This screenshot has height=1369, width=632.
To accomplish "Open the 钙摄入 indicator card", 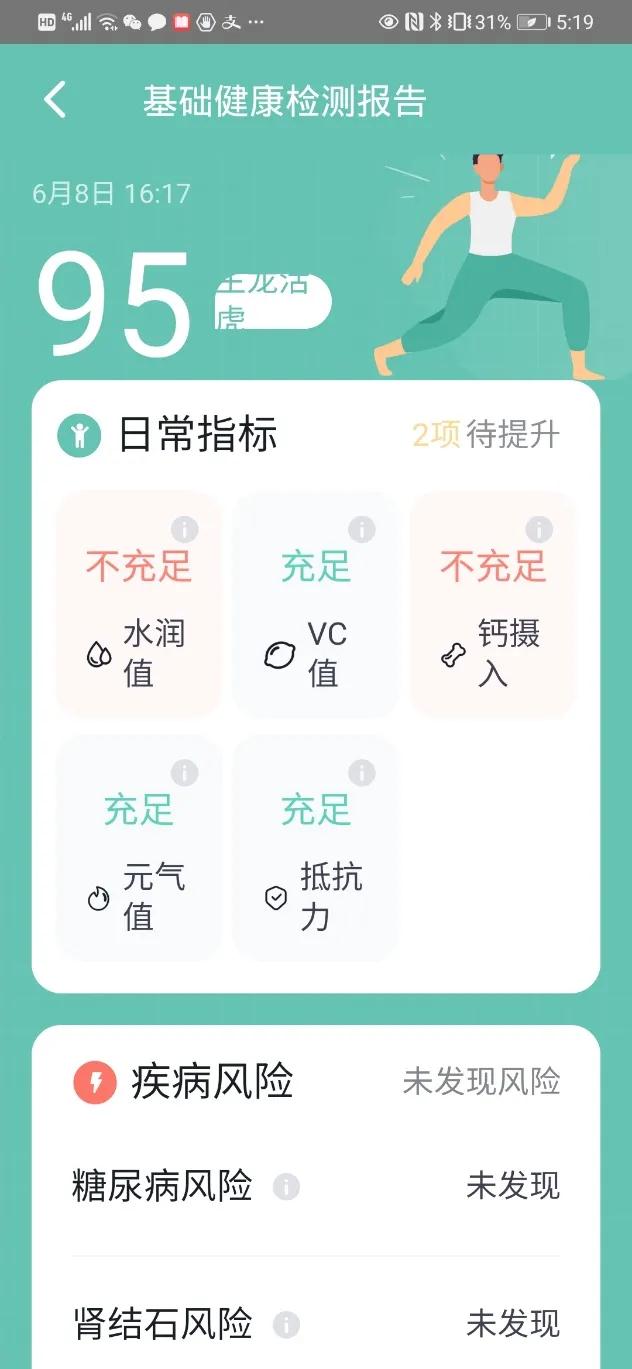I will coord(494,604).
